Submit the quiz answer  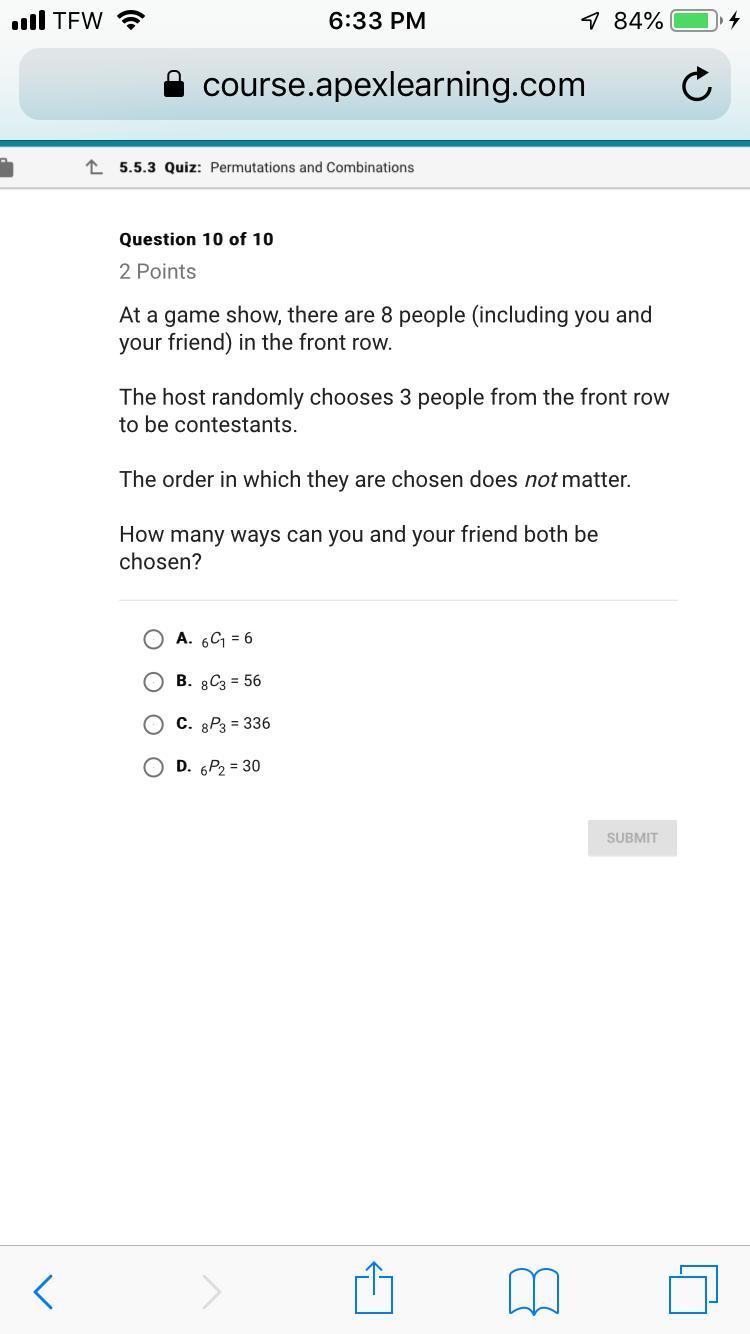pos(632,838)
